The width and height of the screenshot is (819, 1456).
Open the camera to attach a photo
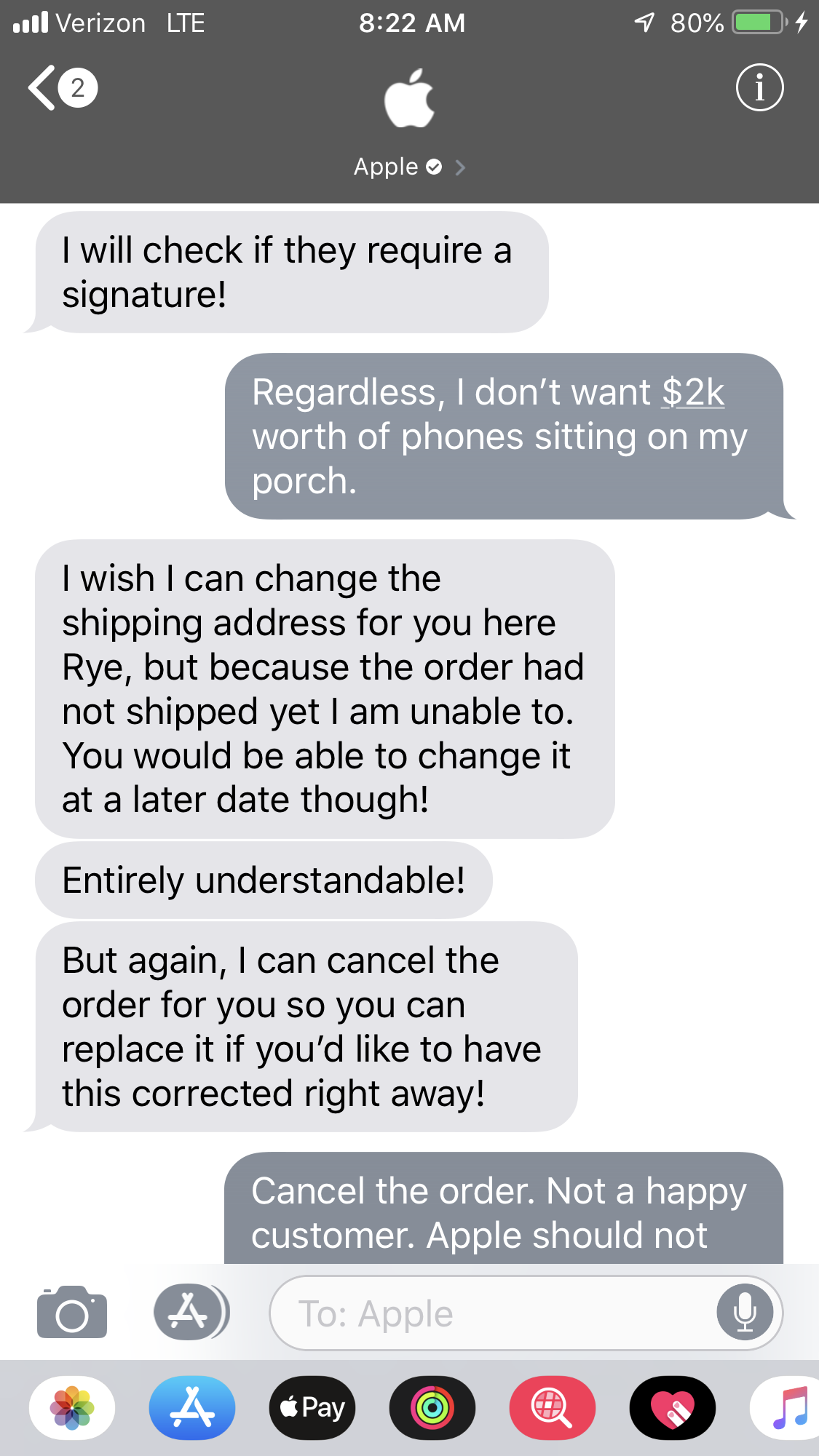[72, 1312]
